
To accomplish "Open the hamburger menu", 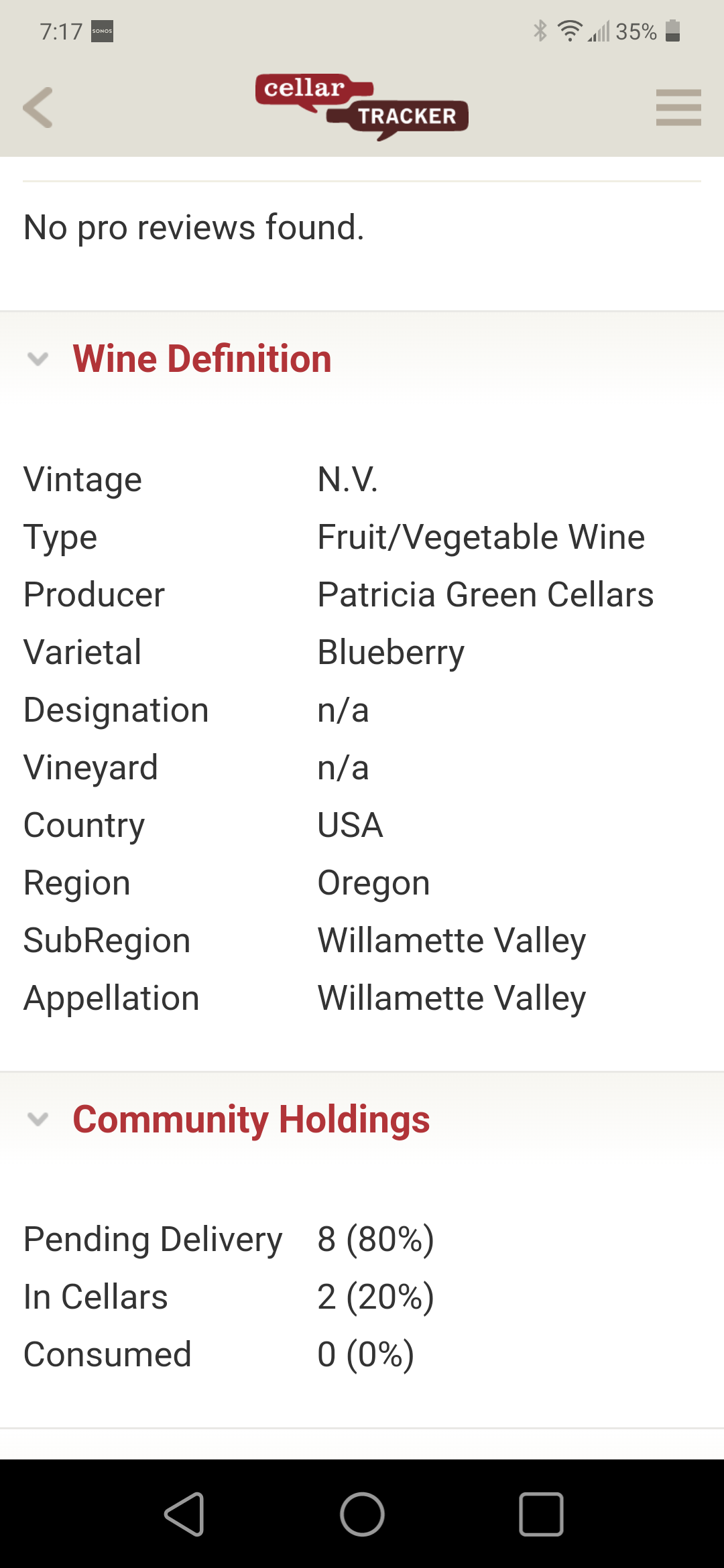I will 678,107.
